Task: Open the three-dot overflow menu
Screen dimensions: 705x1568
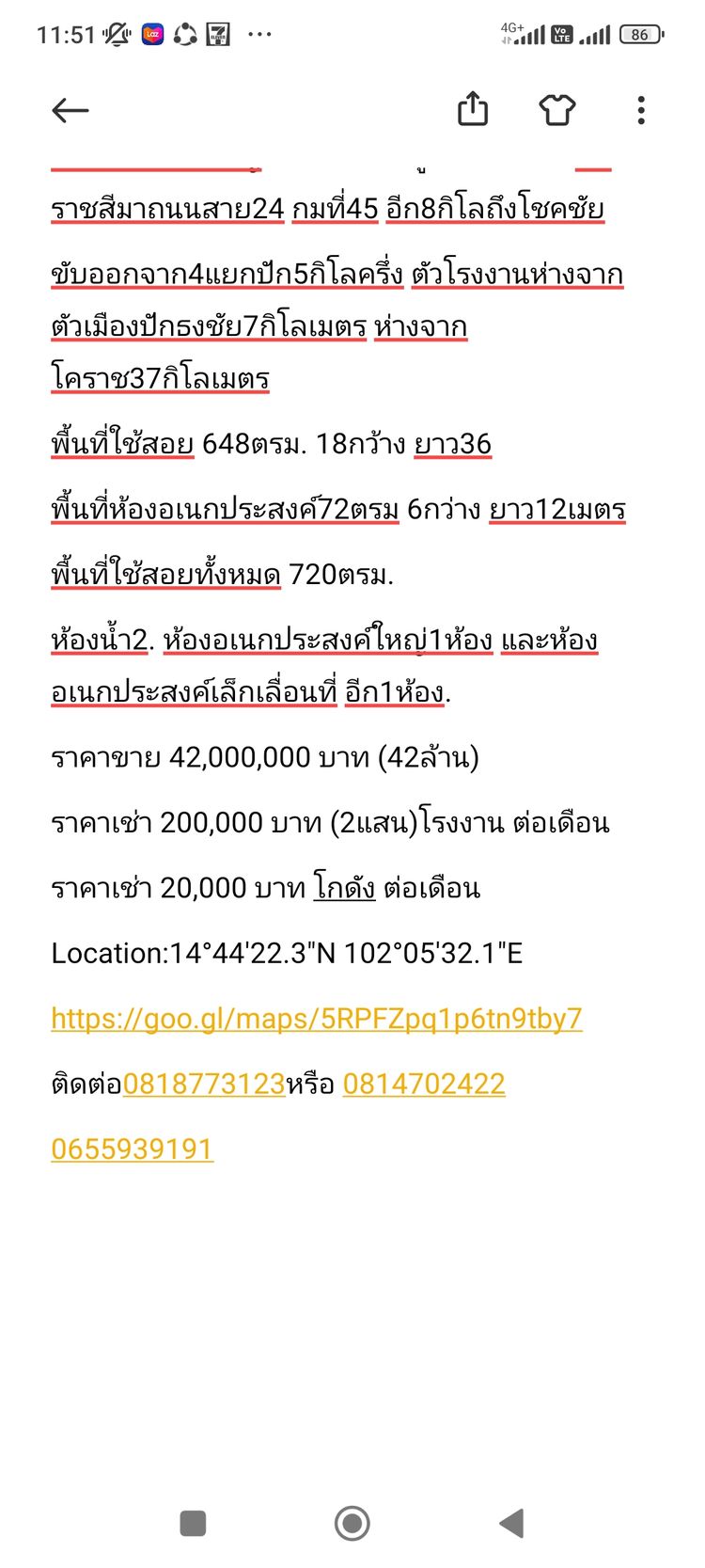Action: 641,110
